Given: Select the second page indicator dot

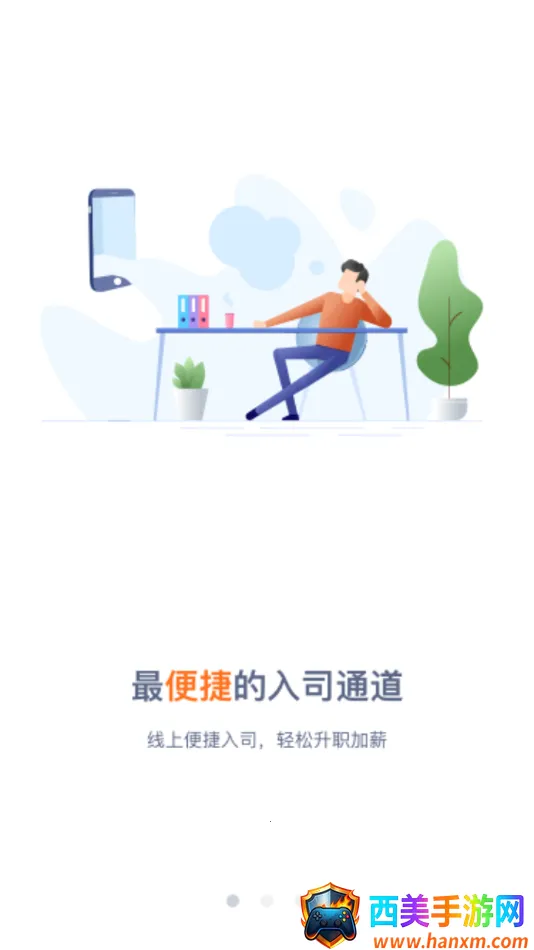Looking at the screenshot, I should pyautogui.click(x=267, y=901).
